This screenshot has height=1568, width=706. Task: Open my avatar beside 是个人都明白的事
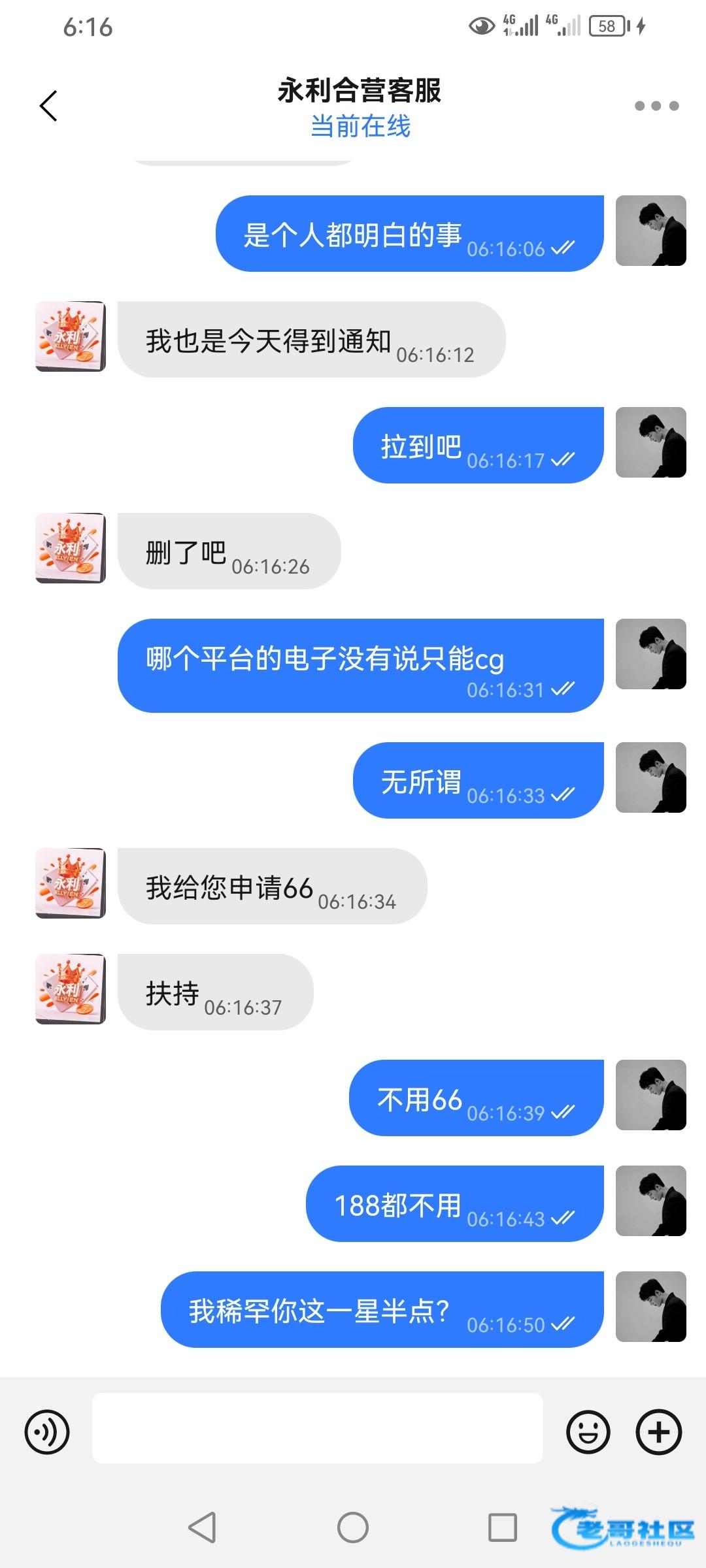coord(650,231)
